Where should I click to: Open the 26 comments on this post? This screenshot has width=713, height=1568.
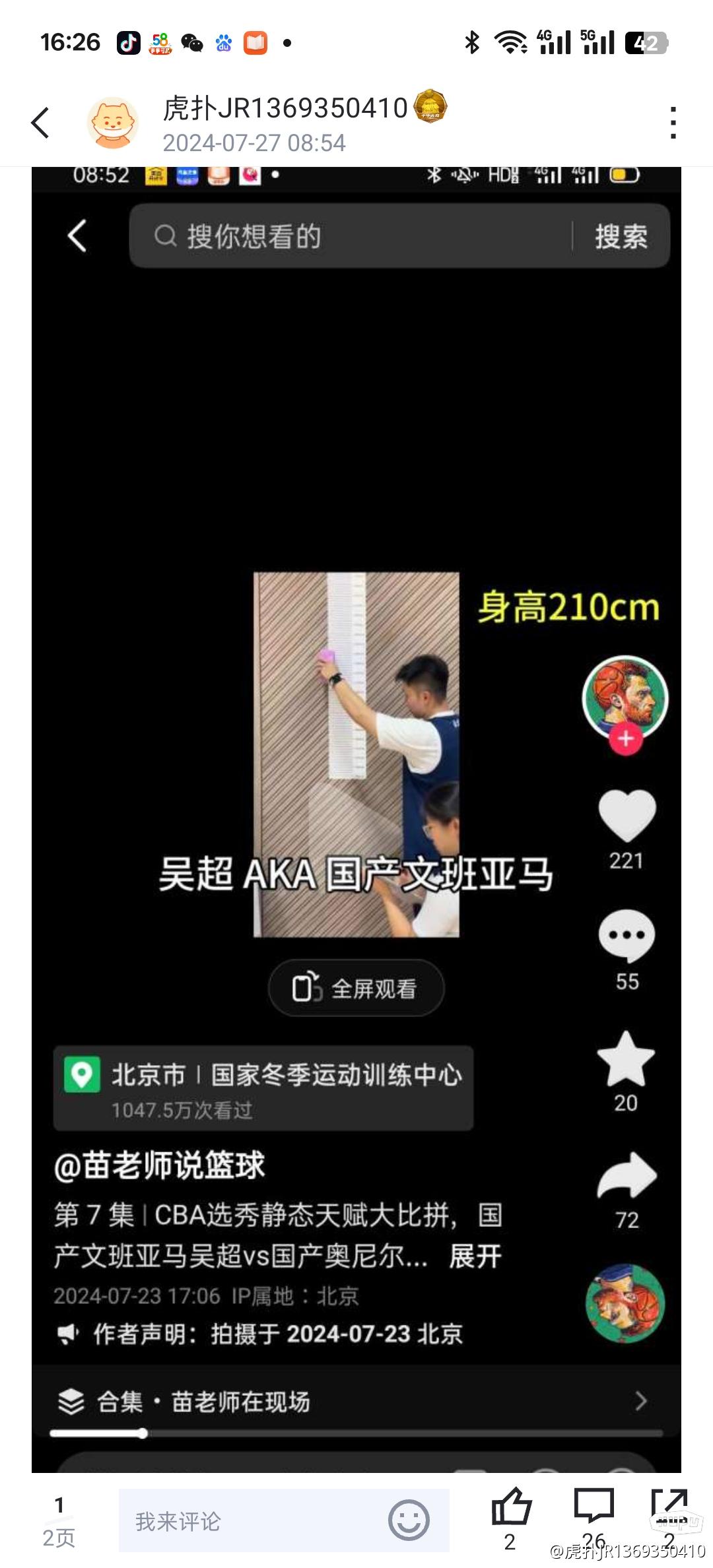coord(594,1508)
